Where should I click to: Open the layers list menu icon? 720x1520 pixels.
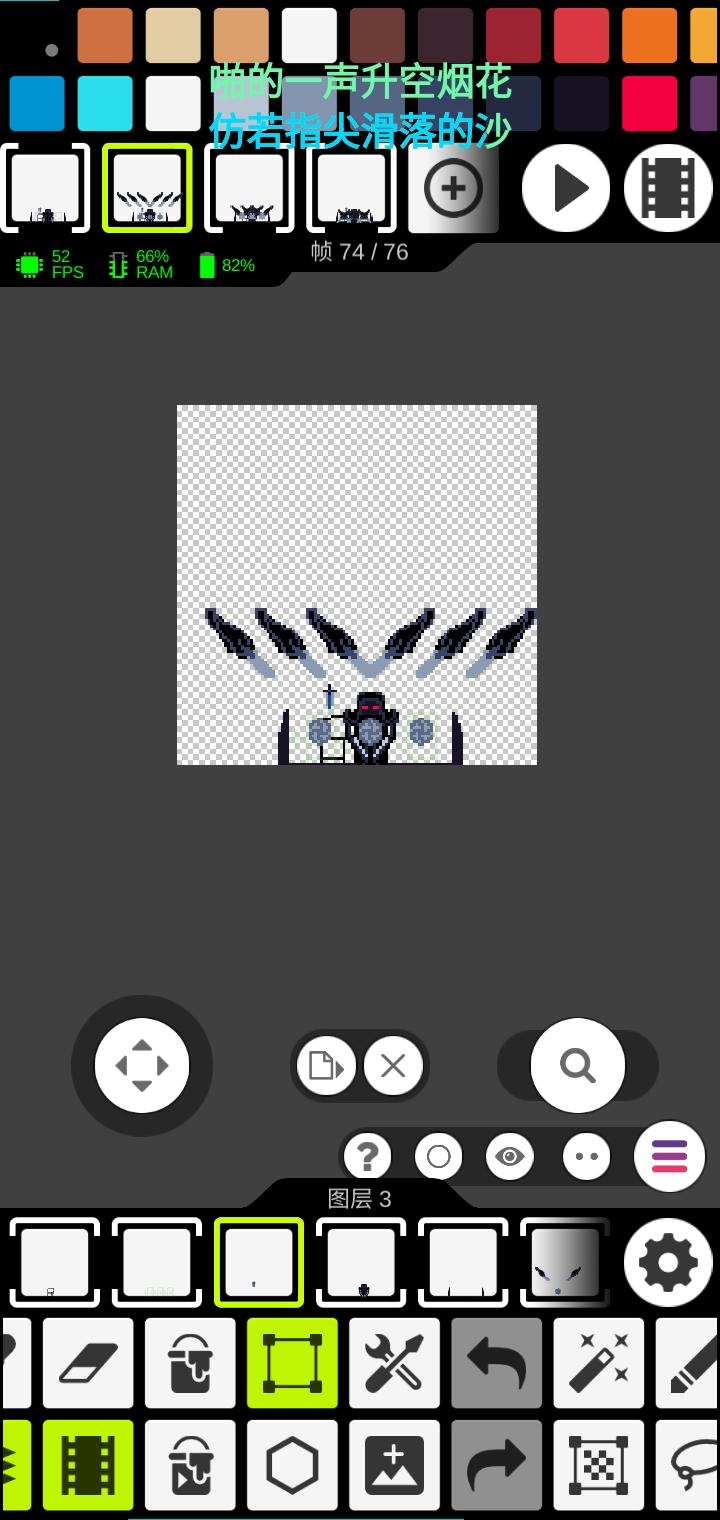(668, 1156)
